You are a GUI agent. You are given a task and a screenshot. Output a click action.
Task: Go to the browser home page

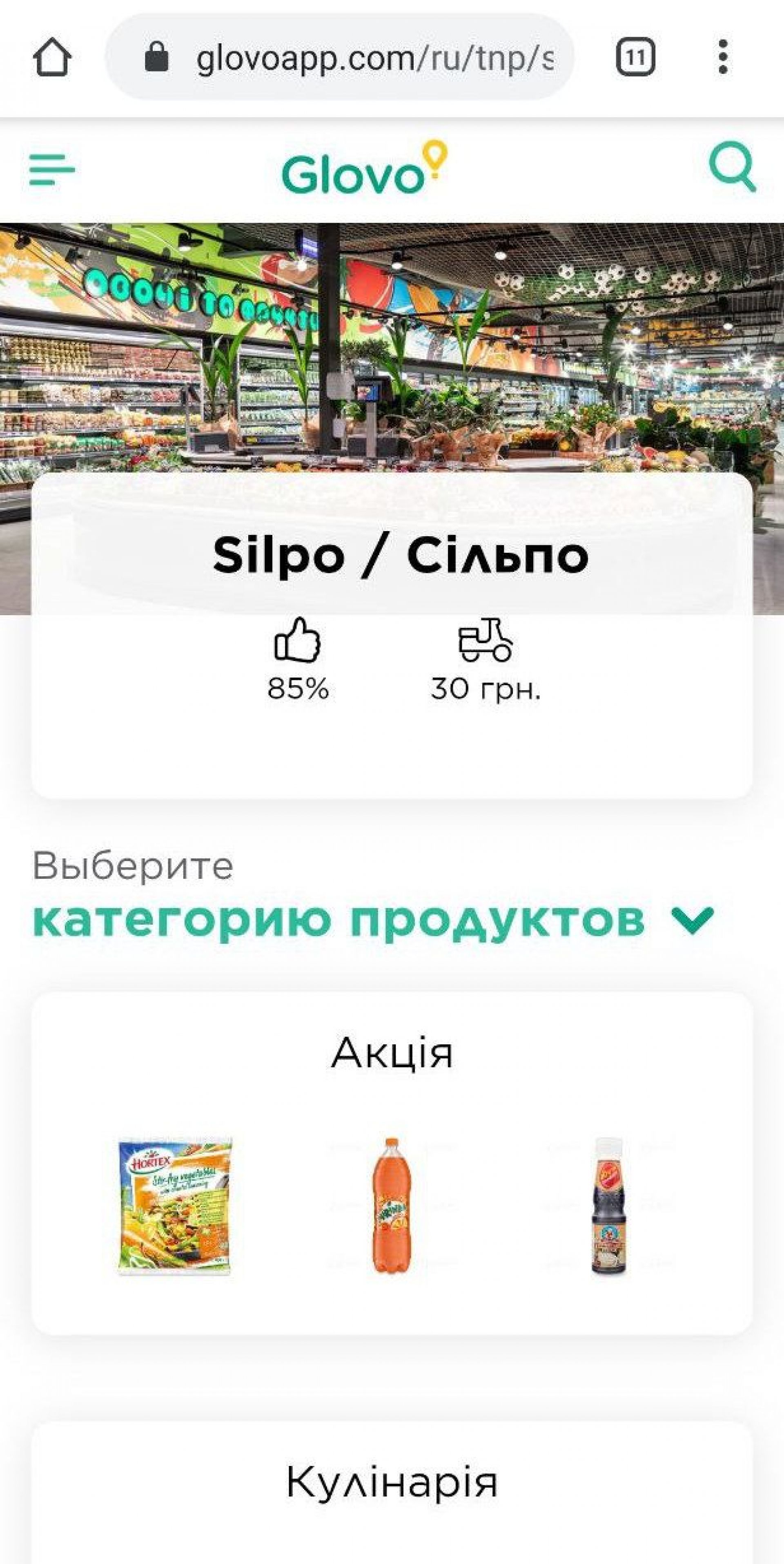(x=52, y=58)
